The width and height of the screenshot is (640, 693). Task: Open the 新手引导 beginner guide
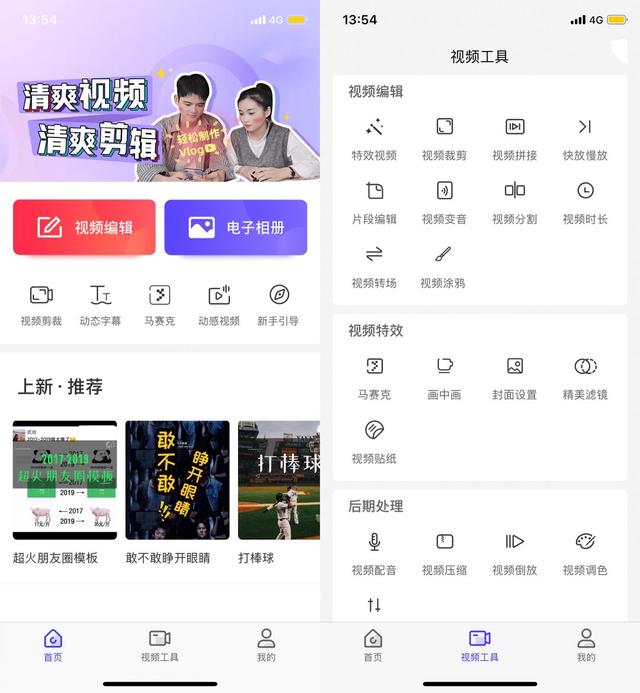(279, 304)
